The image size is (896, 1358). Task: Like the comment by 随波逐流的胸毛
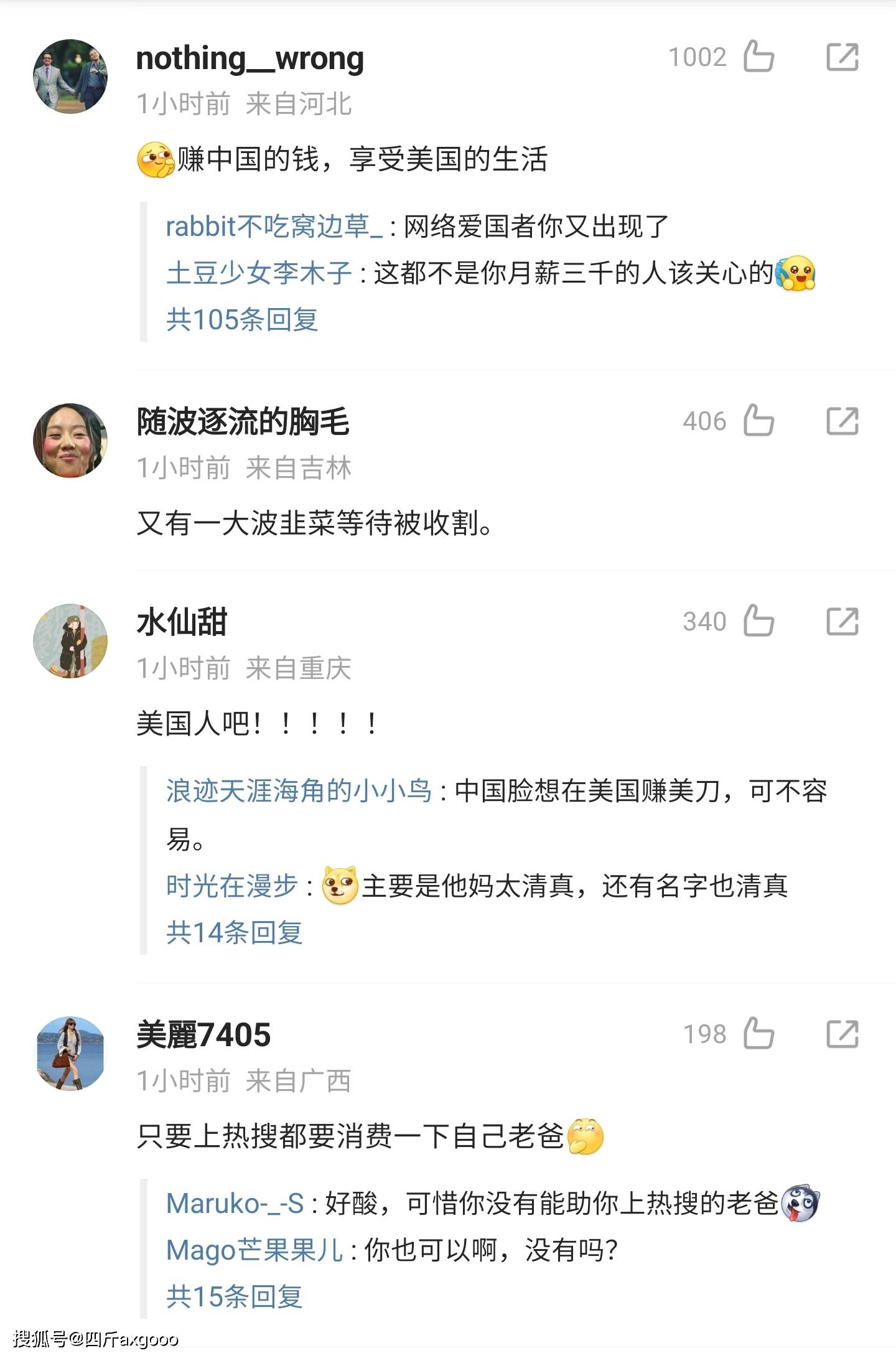758,421
